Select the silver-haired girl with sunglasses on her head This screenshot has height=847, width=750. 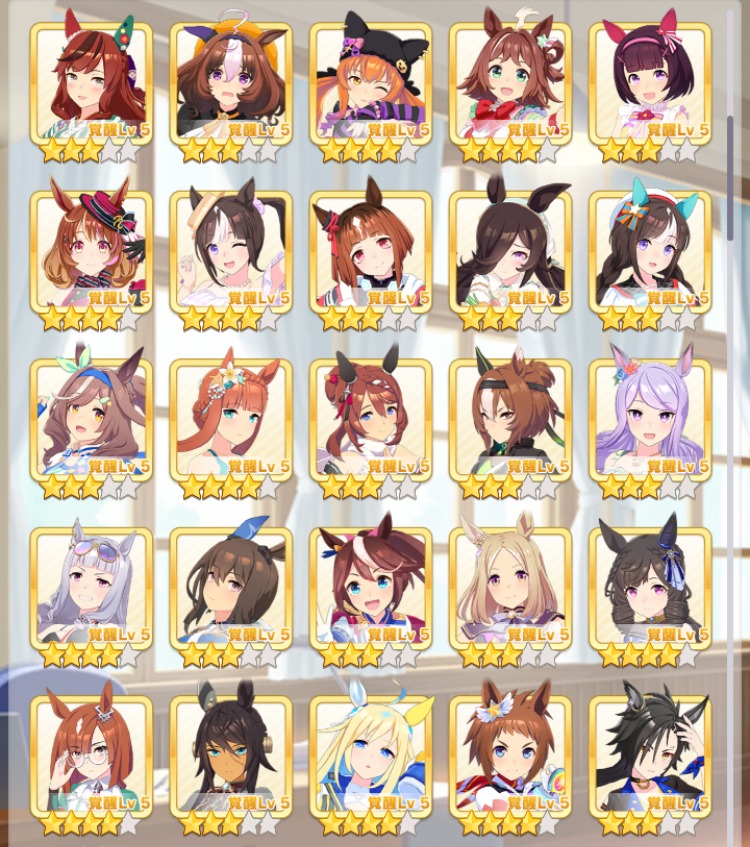coord(91,584)
